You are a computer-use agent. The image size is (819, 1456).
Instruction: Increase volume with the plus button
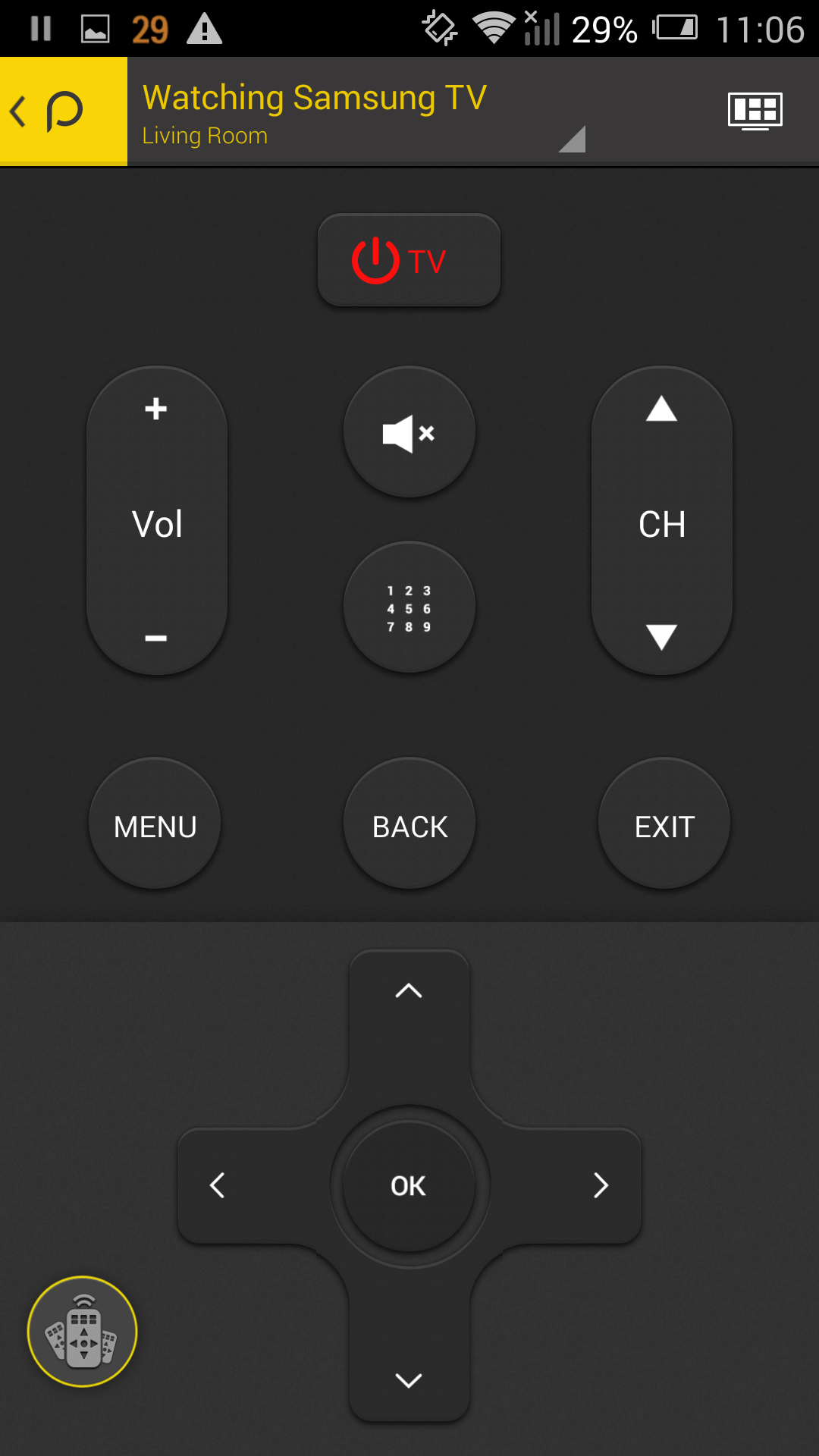pos(156,409)
